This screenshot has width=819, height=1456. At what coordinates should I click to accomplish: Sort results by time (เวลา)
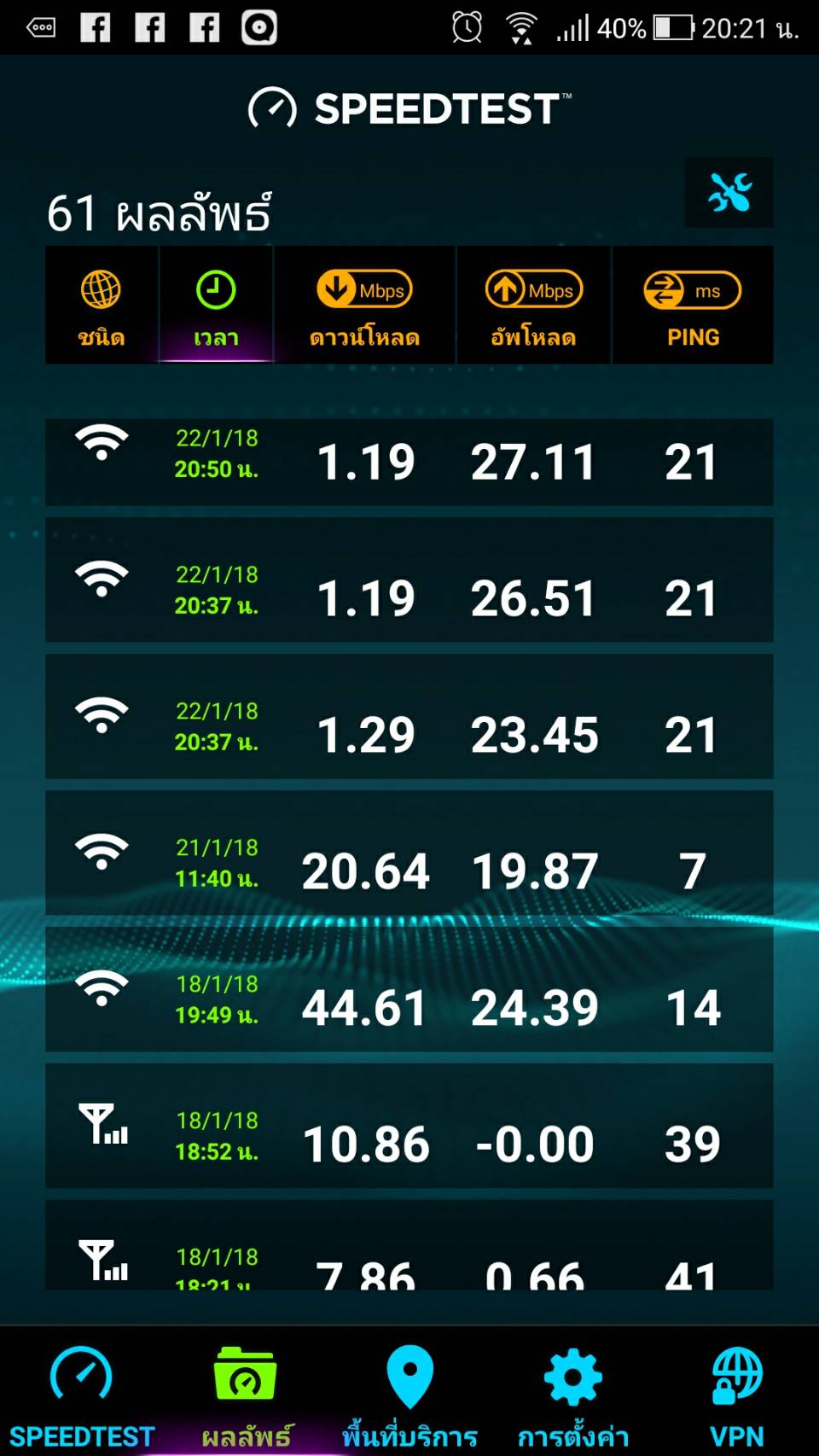point(216,305)
